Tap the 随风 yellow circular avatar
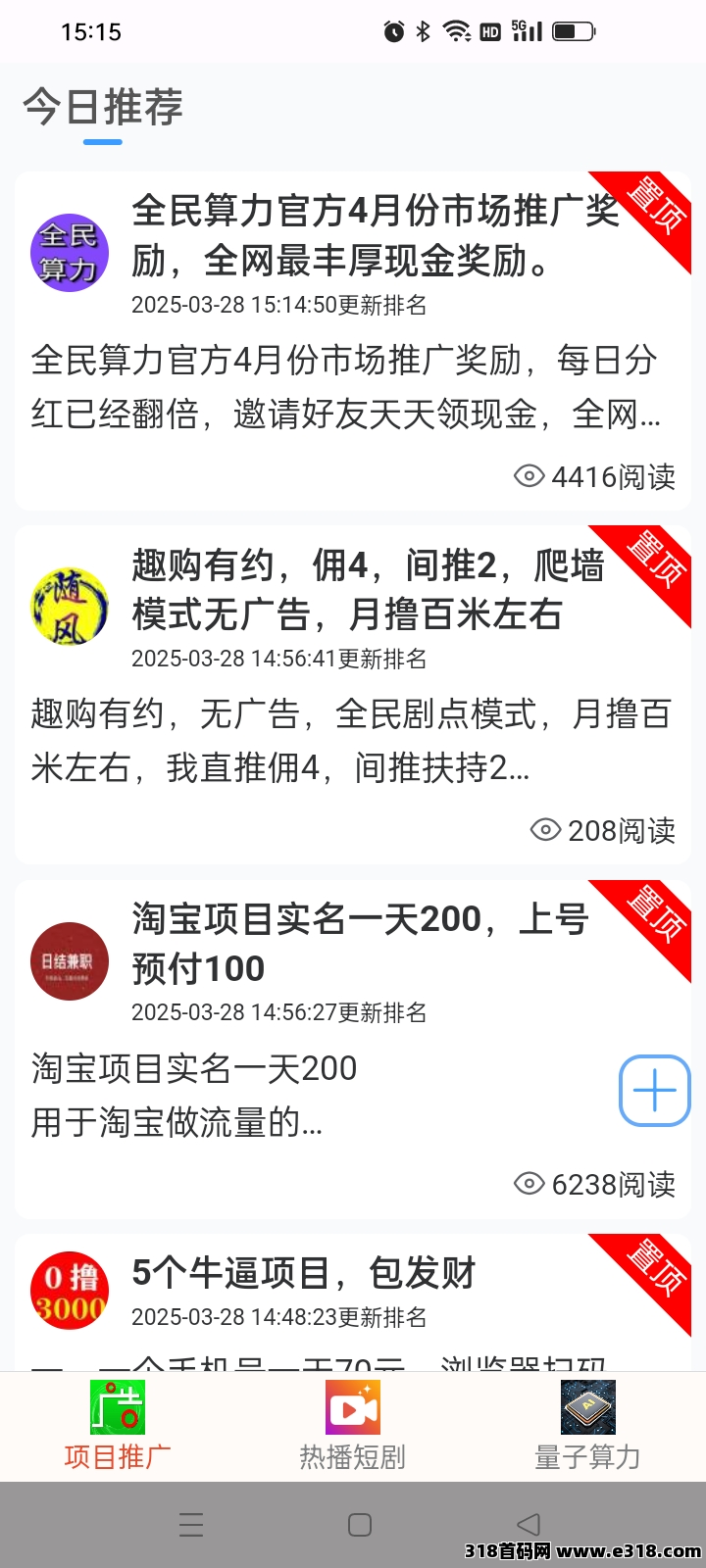This screenshot has height=1568, width=706. pyautogui.click(x=70, y=605)
